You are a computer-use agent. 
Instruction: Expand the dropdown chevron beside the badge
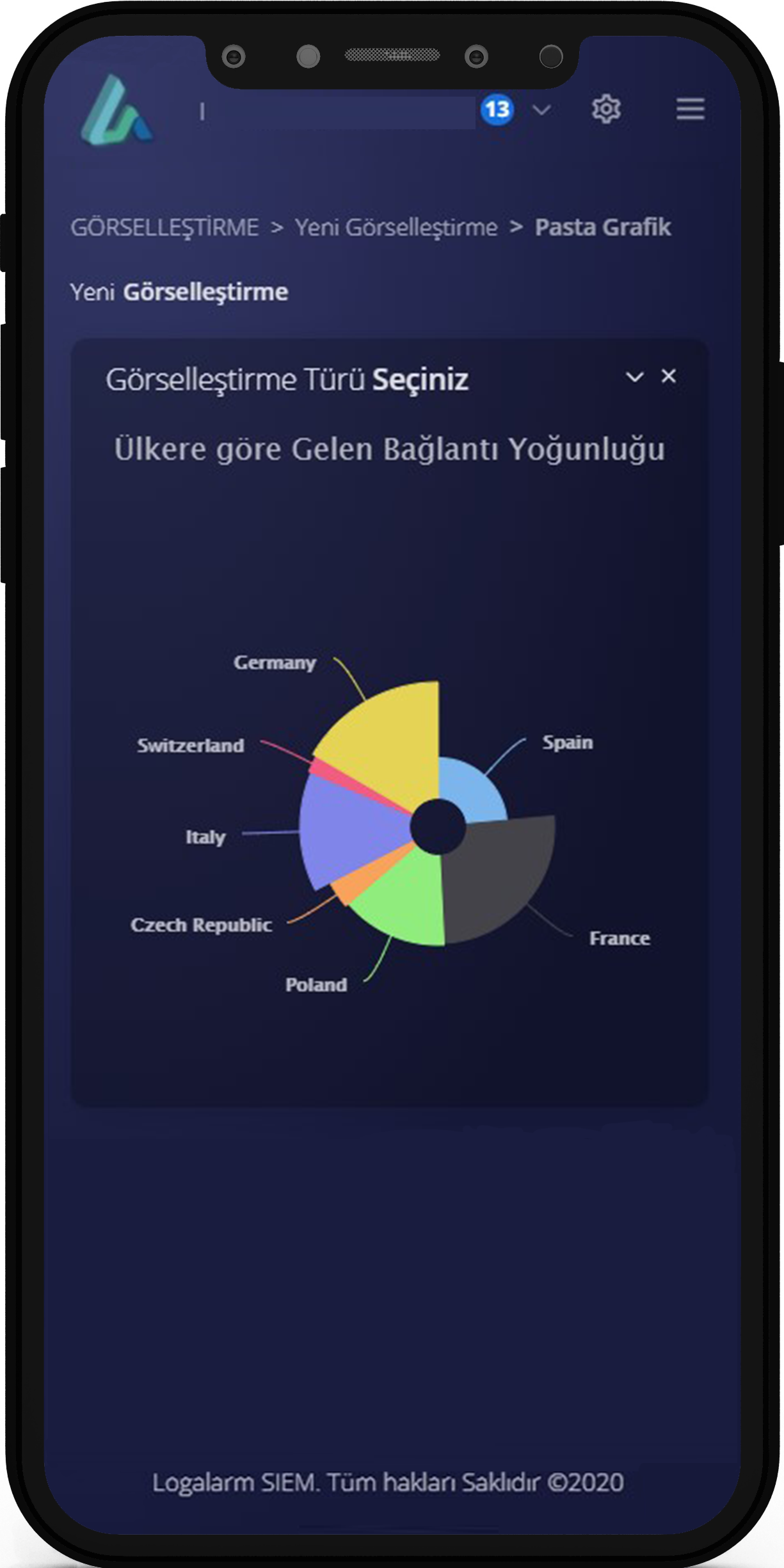pos(541,111)
